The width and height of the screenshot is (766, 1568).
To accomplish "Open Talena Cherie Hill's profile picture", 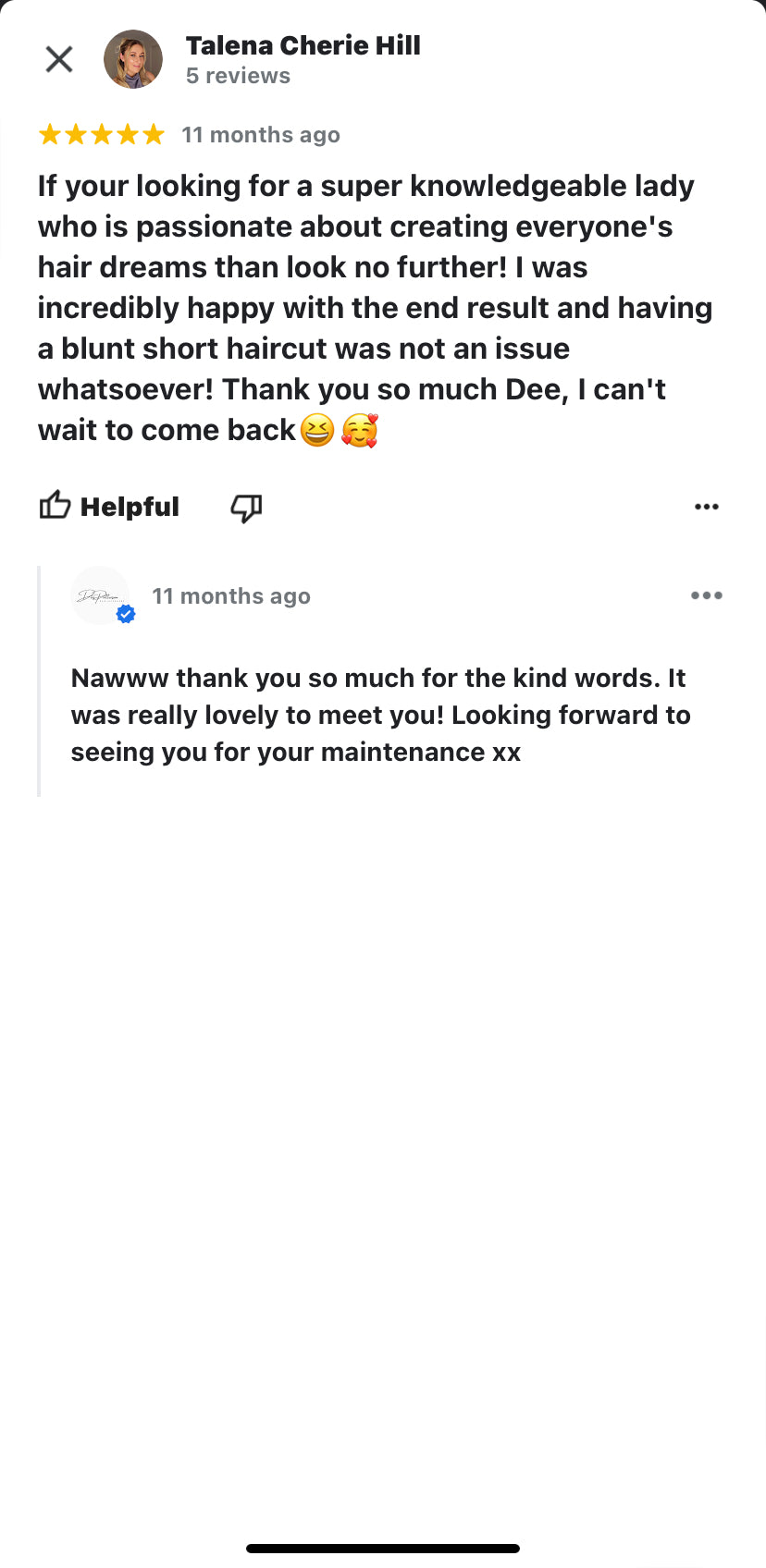I will 133,59.
